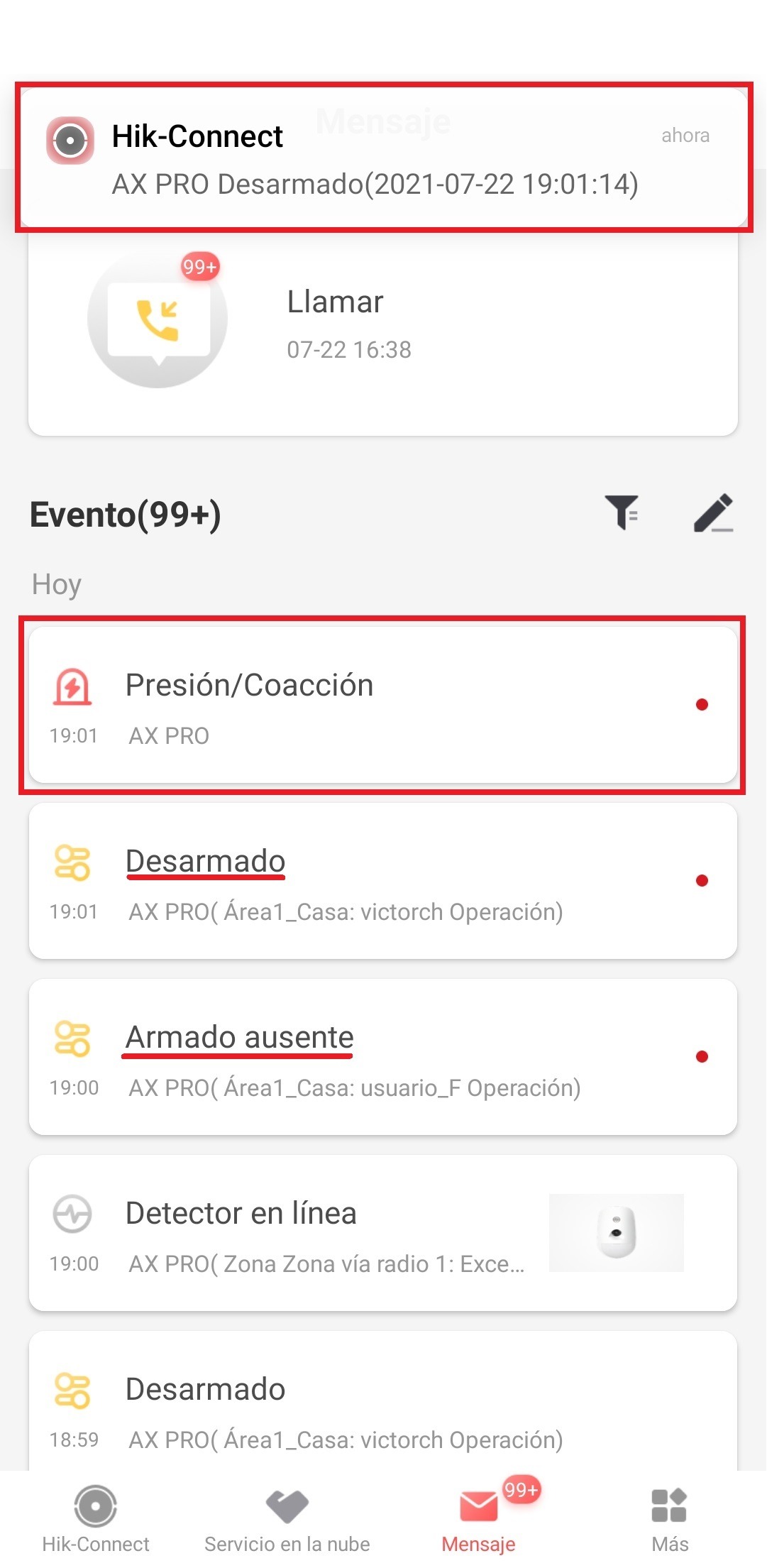Tap the edit pencil icon for events
The width and height of the screenshot is (767, 1568).
click(713, 512)
